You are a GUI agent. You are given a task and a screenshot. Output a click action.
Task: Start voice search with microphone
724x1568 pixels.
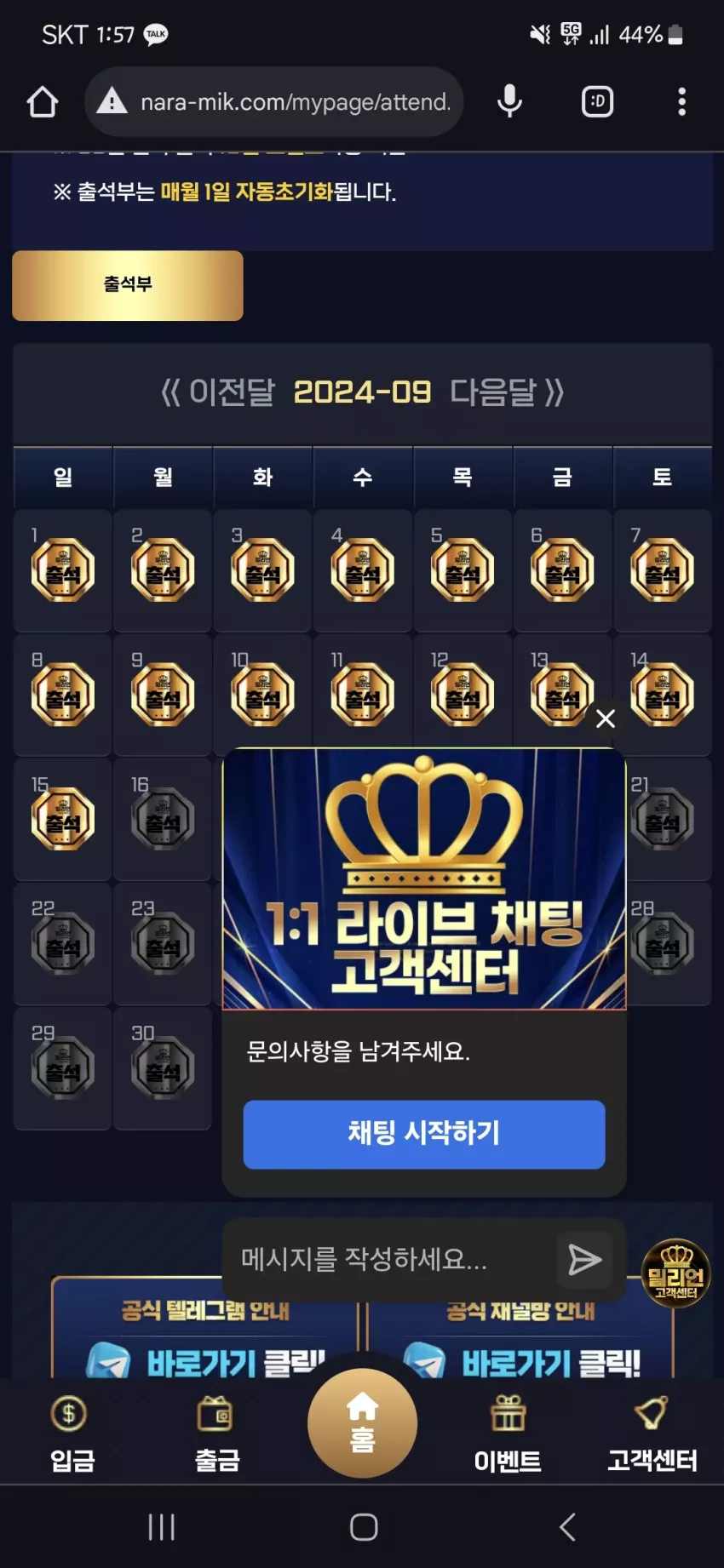pyautogui.click(x=509, y=101)
